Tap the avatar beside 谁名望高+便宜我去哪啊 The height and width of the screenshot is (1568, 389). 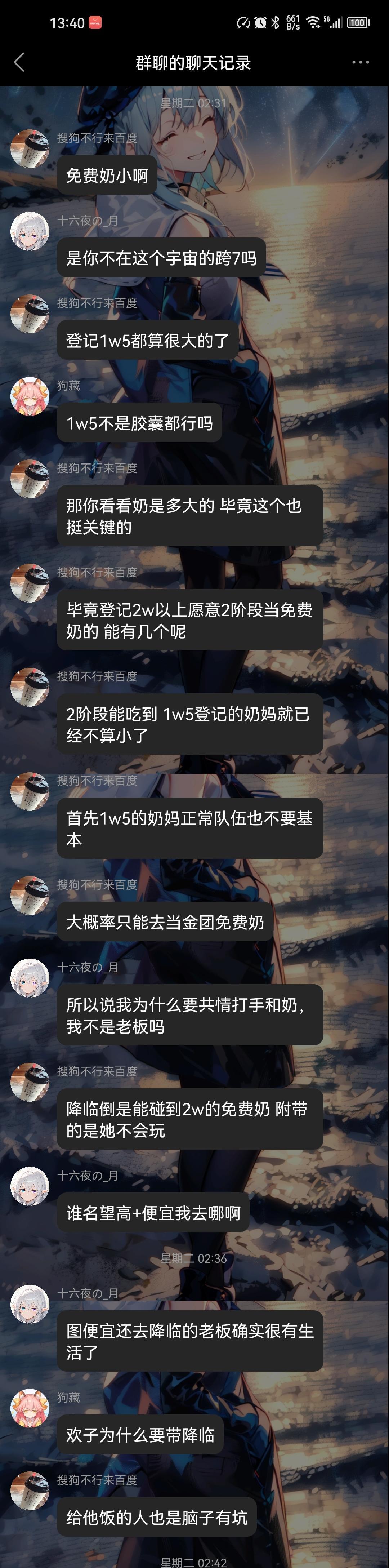pyautogui.click(x=30, y=1186)
